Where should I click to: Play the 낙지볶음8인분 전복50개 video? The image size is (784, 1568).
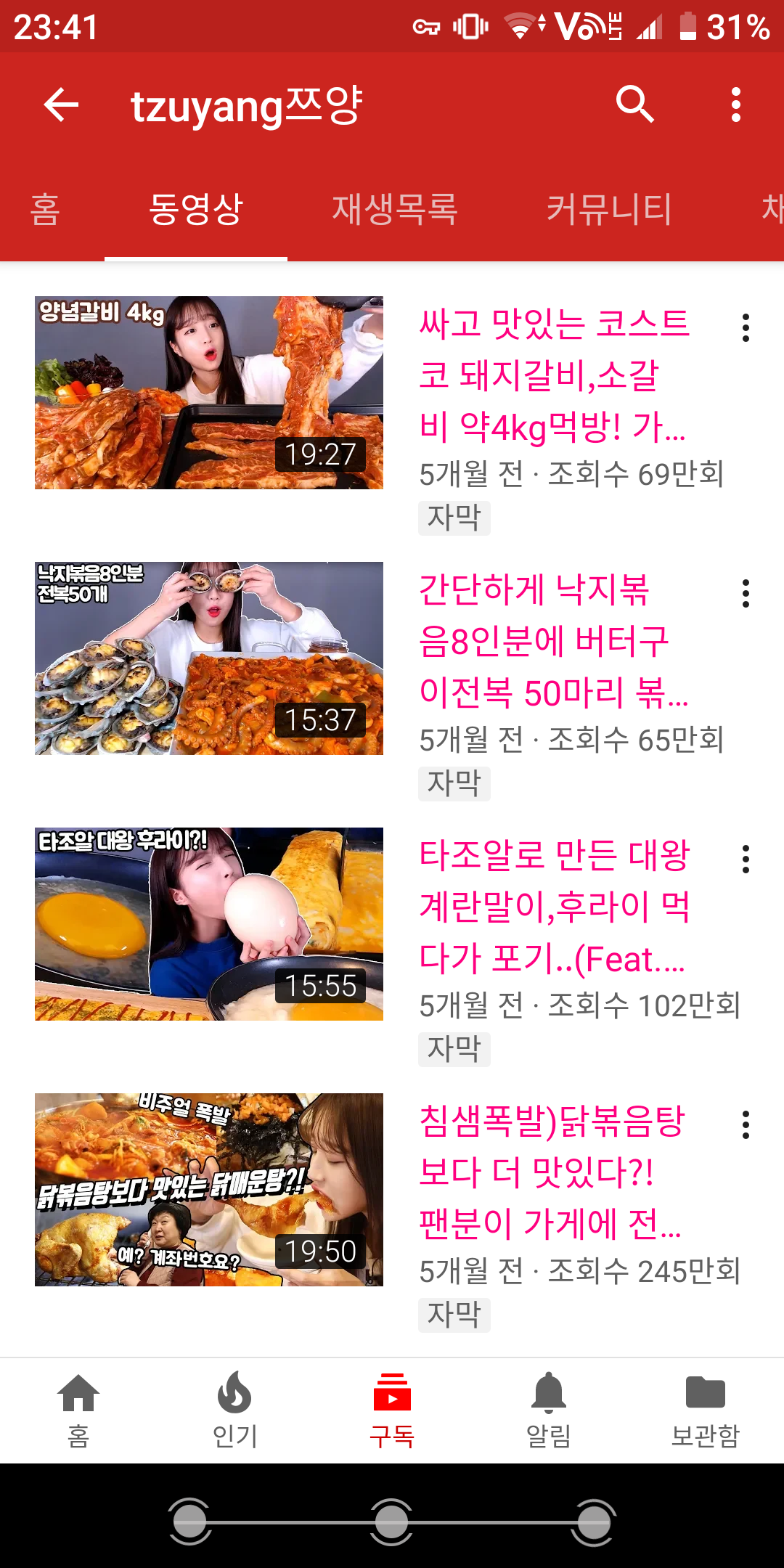[209, 658]
